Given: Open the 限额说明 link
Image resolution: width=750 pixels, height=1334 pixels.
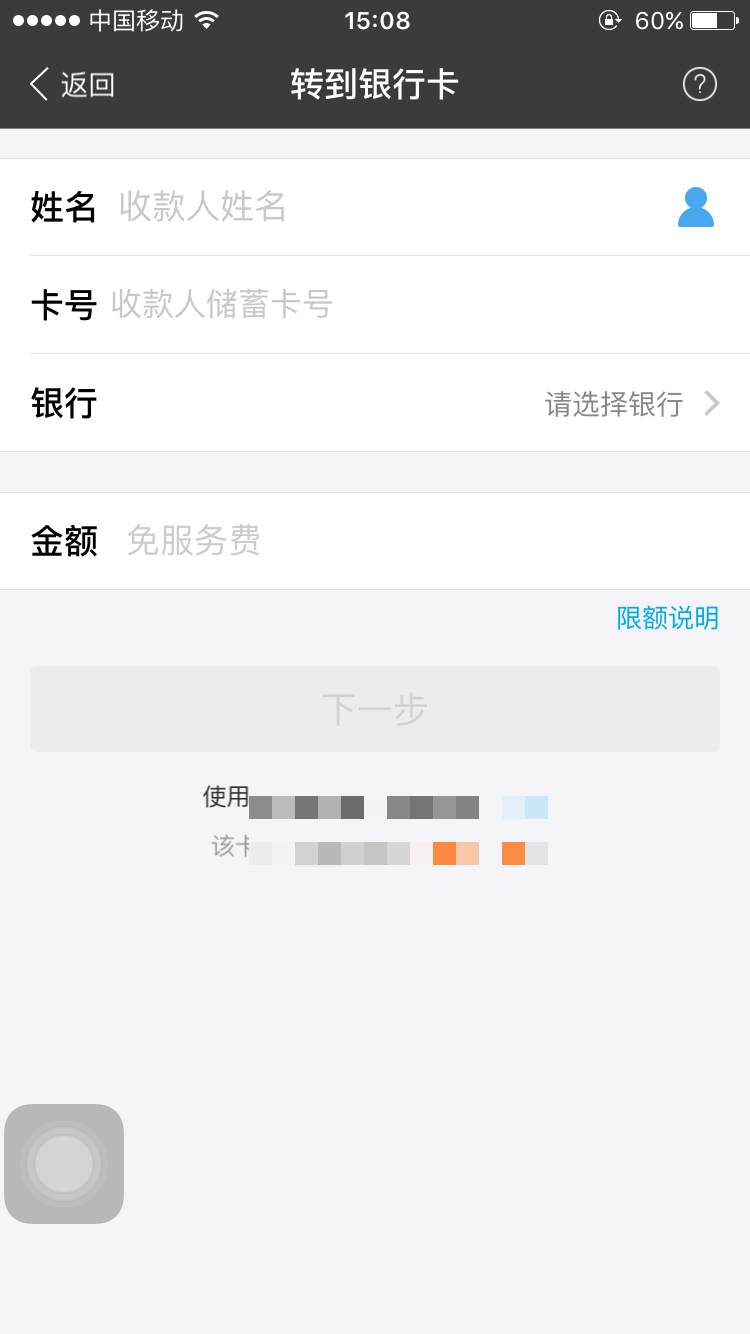Looking at the screenshot, I should click(x=667, y=618).
